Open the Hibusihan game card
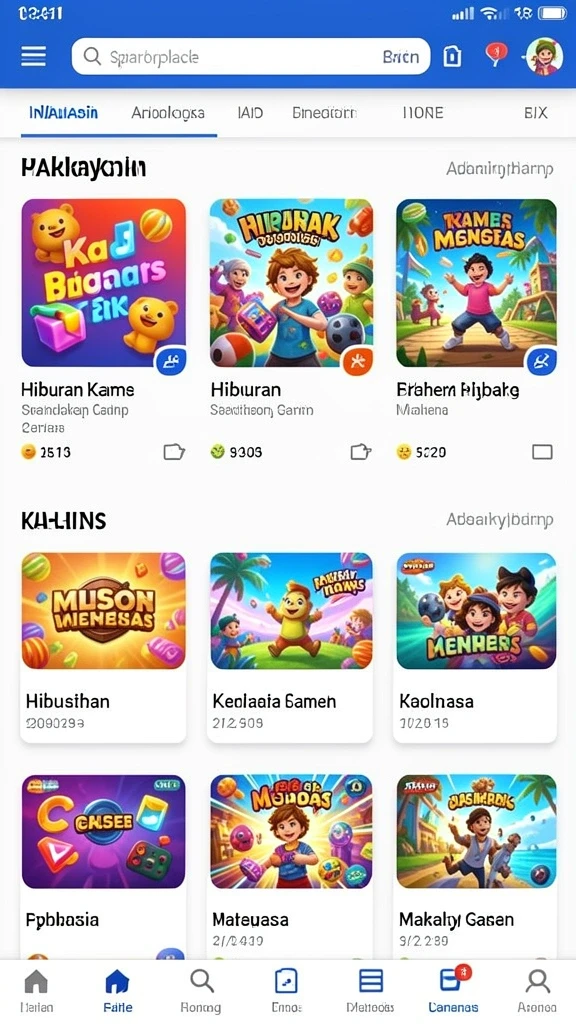 (x=103, y=647)
